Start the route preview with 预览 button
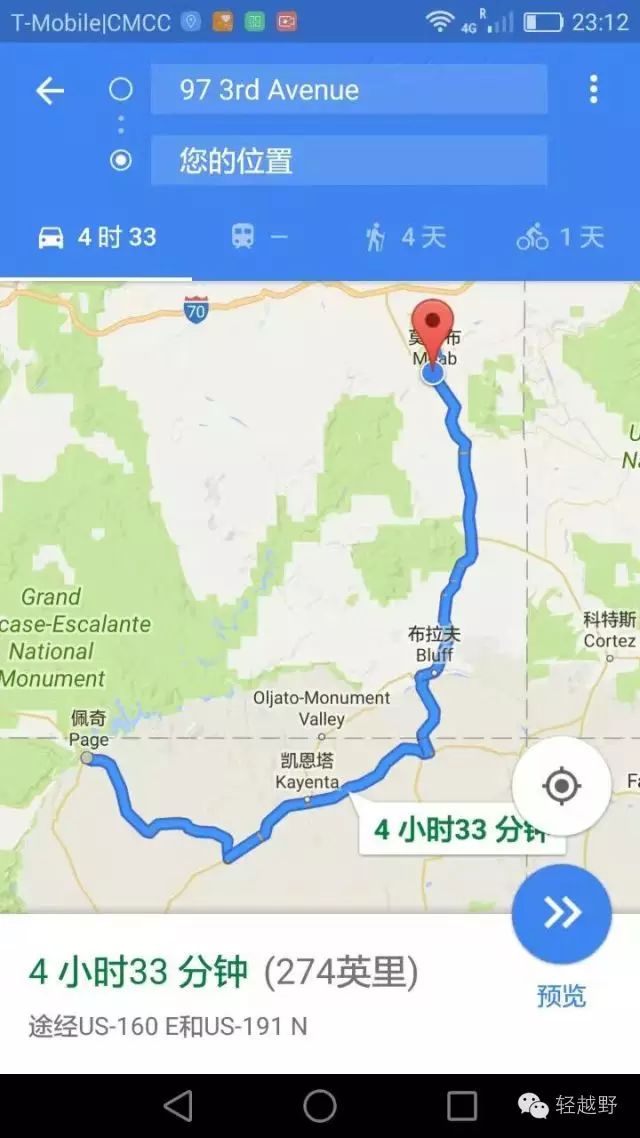The height and width of the screenshot is (1138, 640). click(x=561, y=936)
